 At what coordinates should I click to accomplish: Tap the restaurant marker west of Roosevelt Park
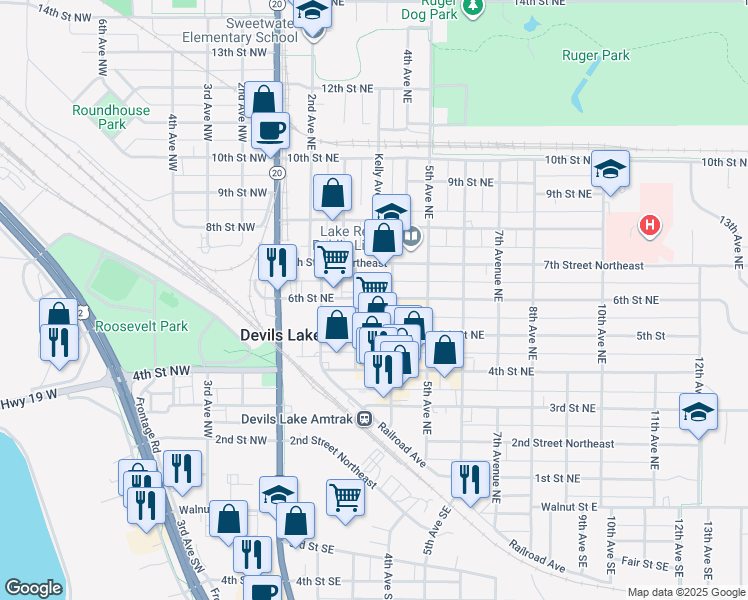click(x=56, y=342)
